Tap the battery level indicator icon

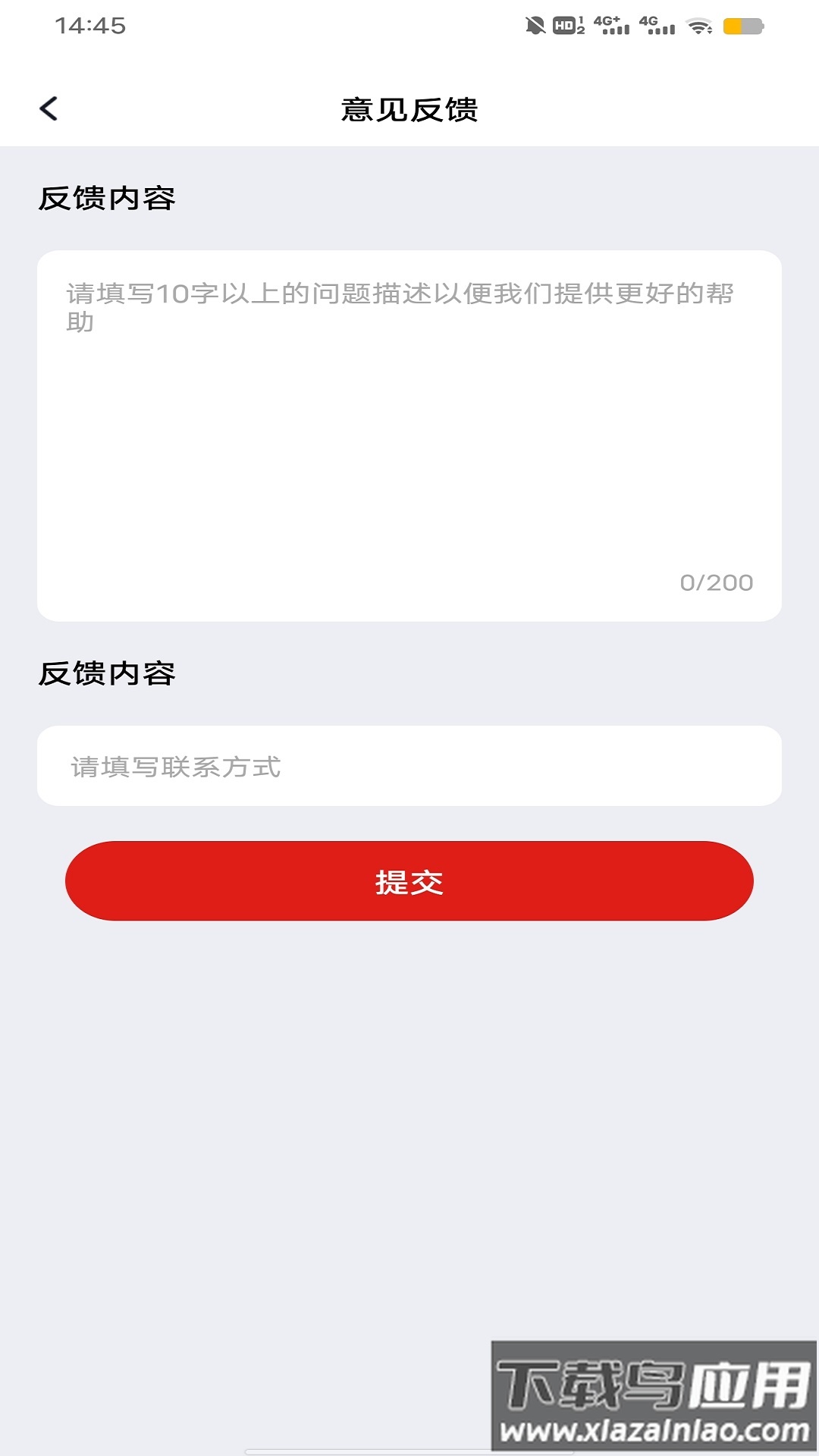pyautogui.click(x=744, y=25)
